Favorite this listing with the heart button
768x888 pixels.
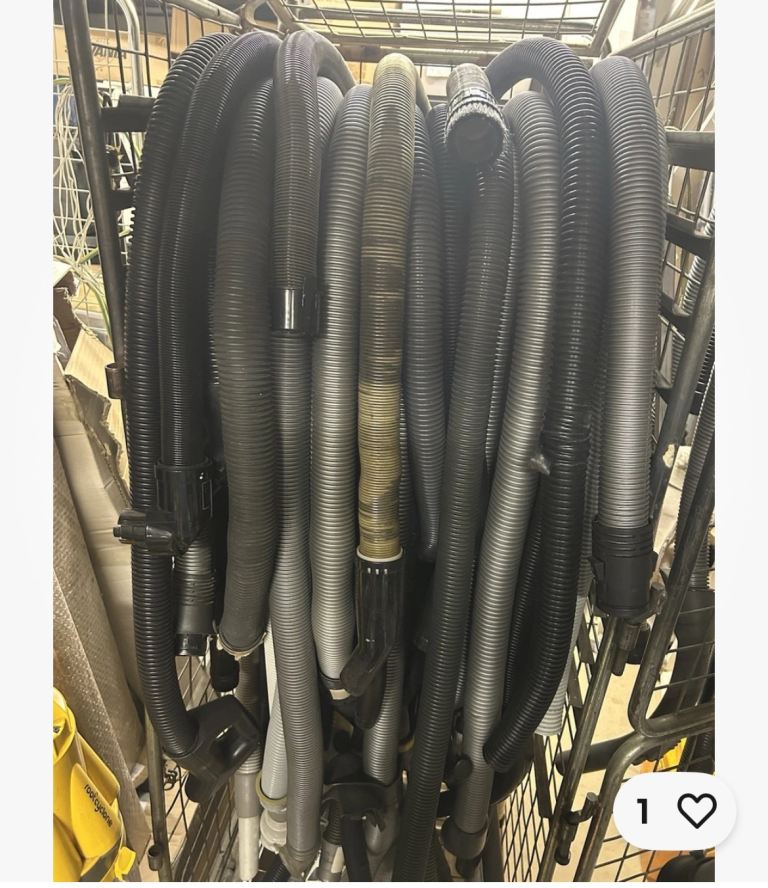pyautogui.click(x=696, y=810)
